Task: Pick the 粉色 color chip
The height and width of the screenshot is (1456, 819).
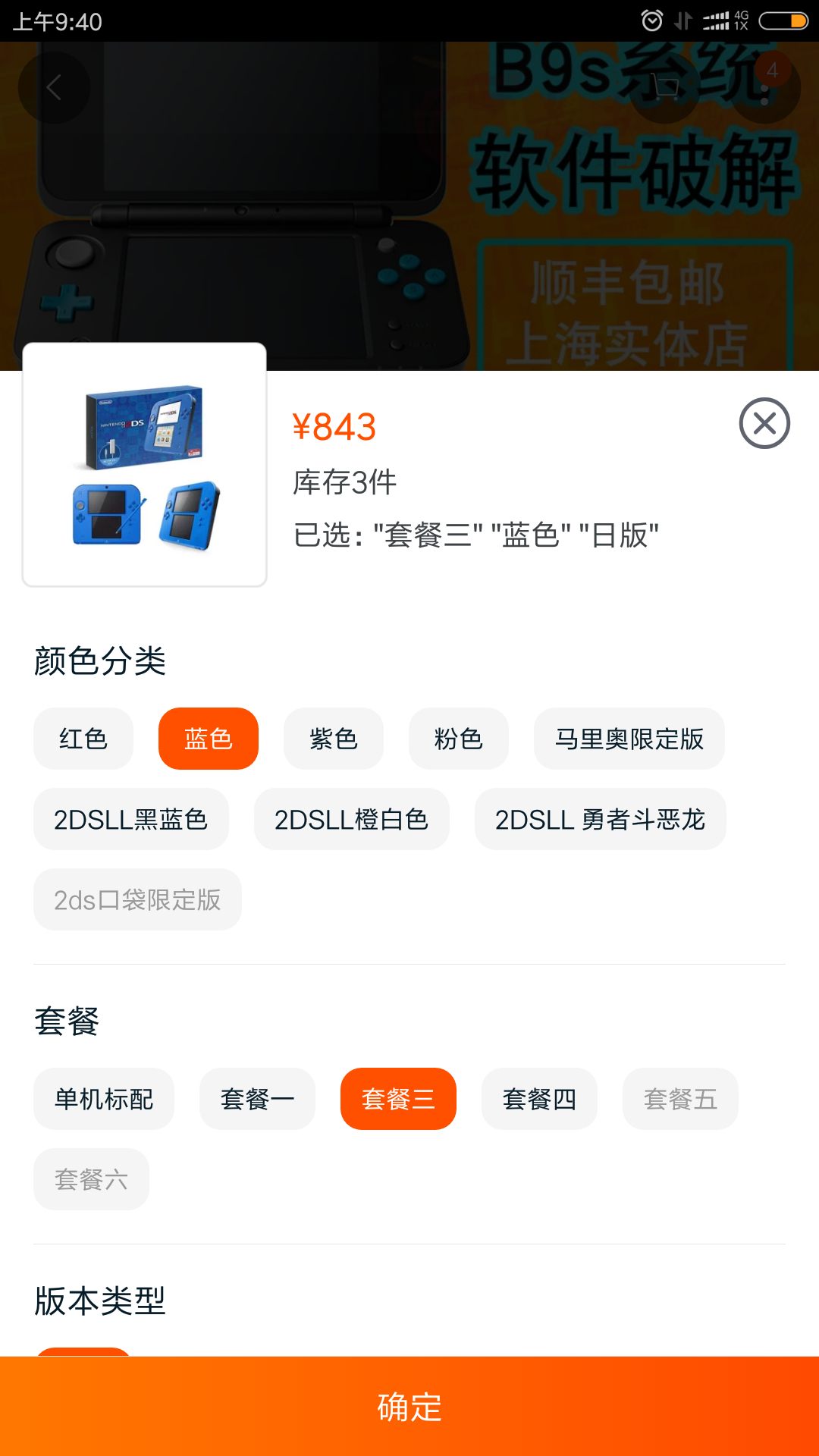Action: point(459,739)
